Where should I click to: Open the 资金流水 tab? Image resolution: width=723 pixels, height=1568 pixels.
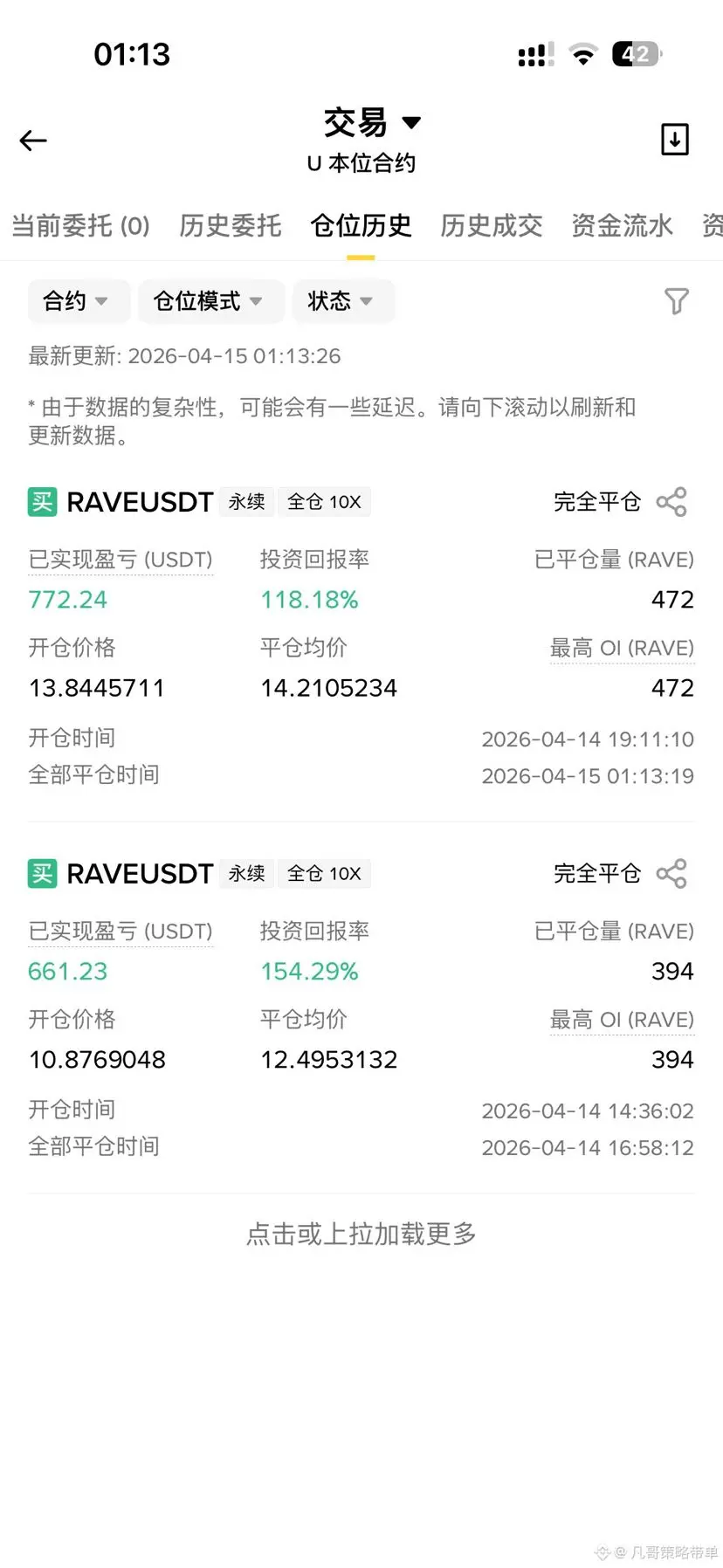(x=623, y=225)
